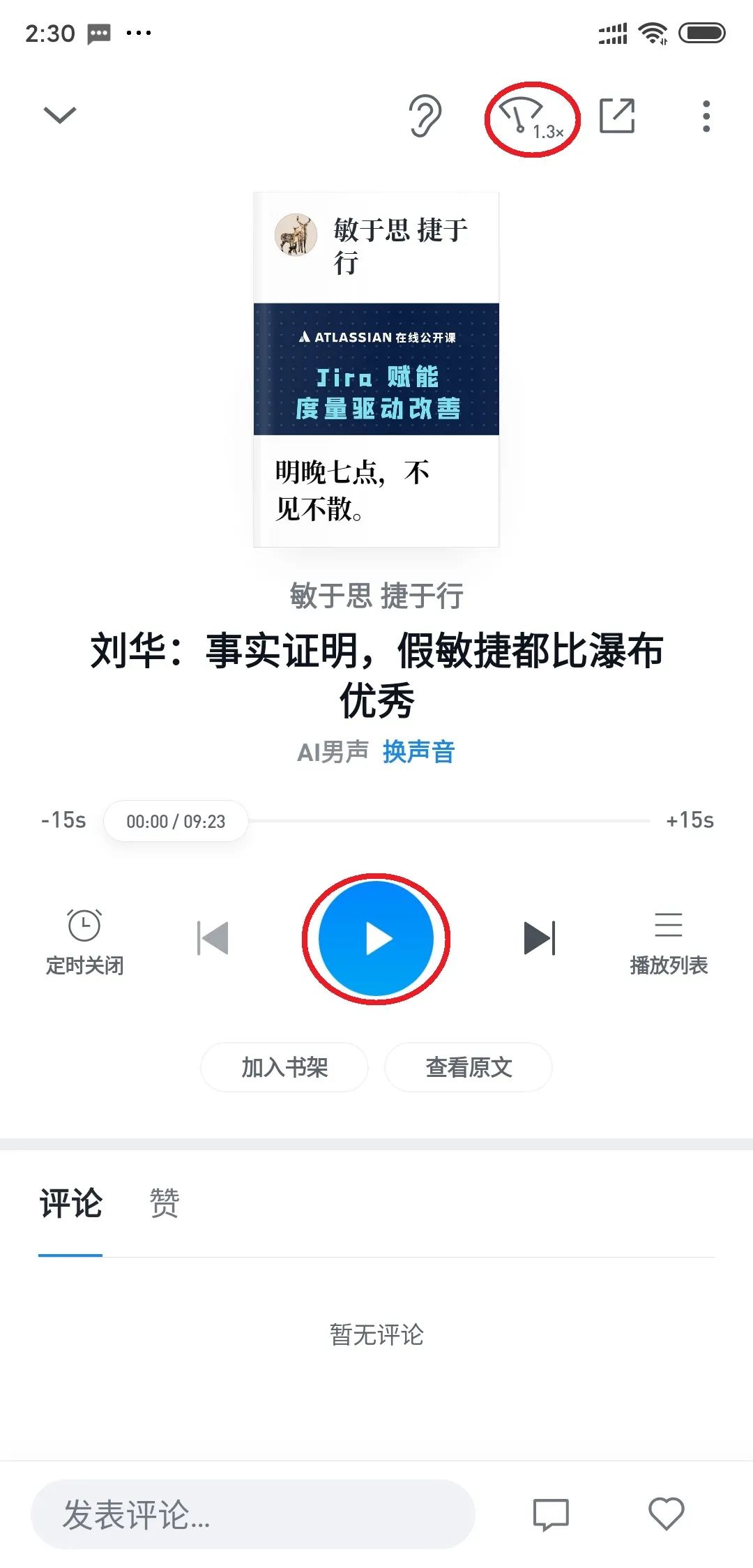Tap 换声音 to change the voice
Screen dimensions: 753x1568
click(x=418, y=752)
